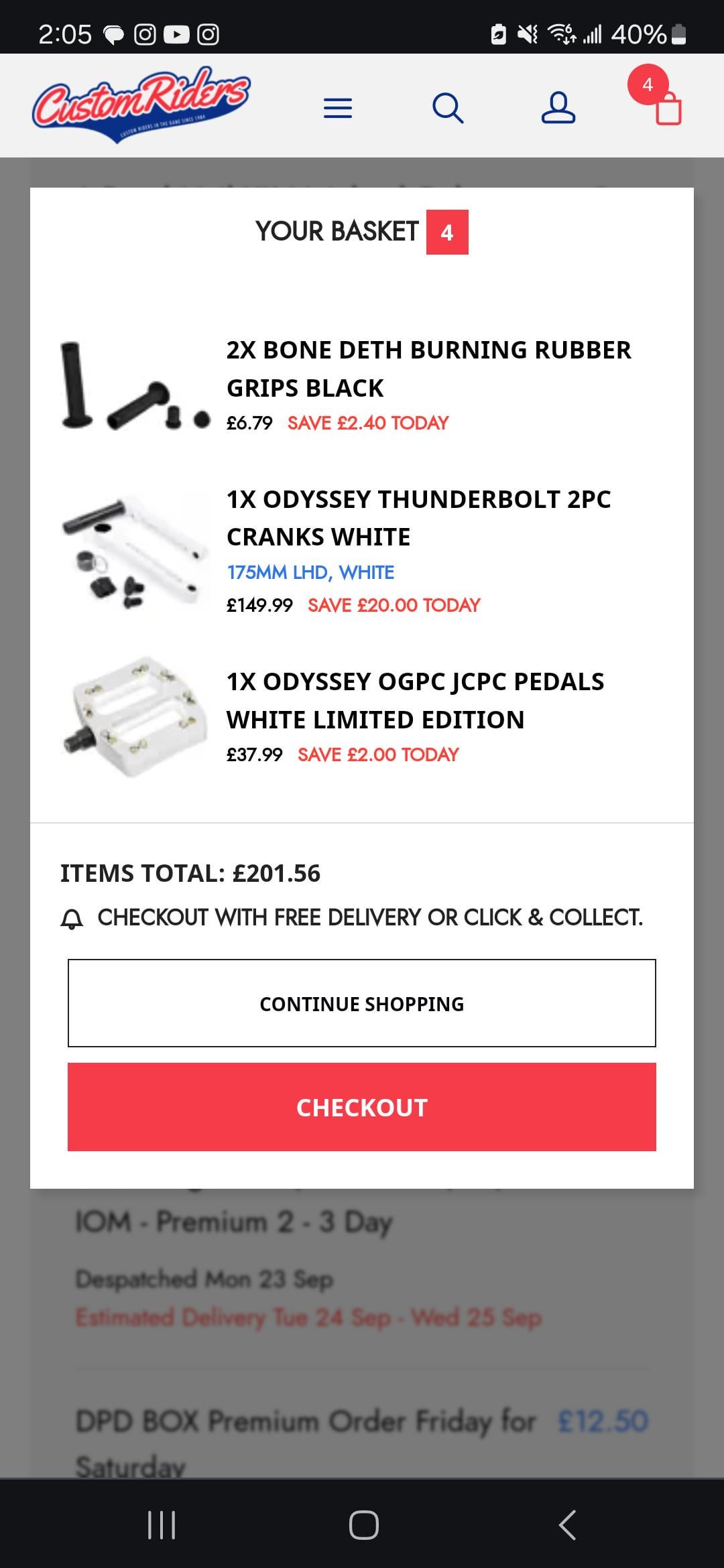Go back with system back button

tap(567, 1525)
